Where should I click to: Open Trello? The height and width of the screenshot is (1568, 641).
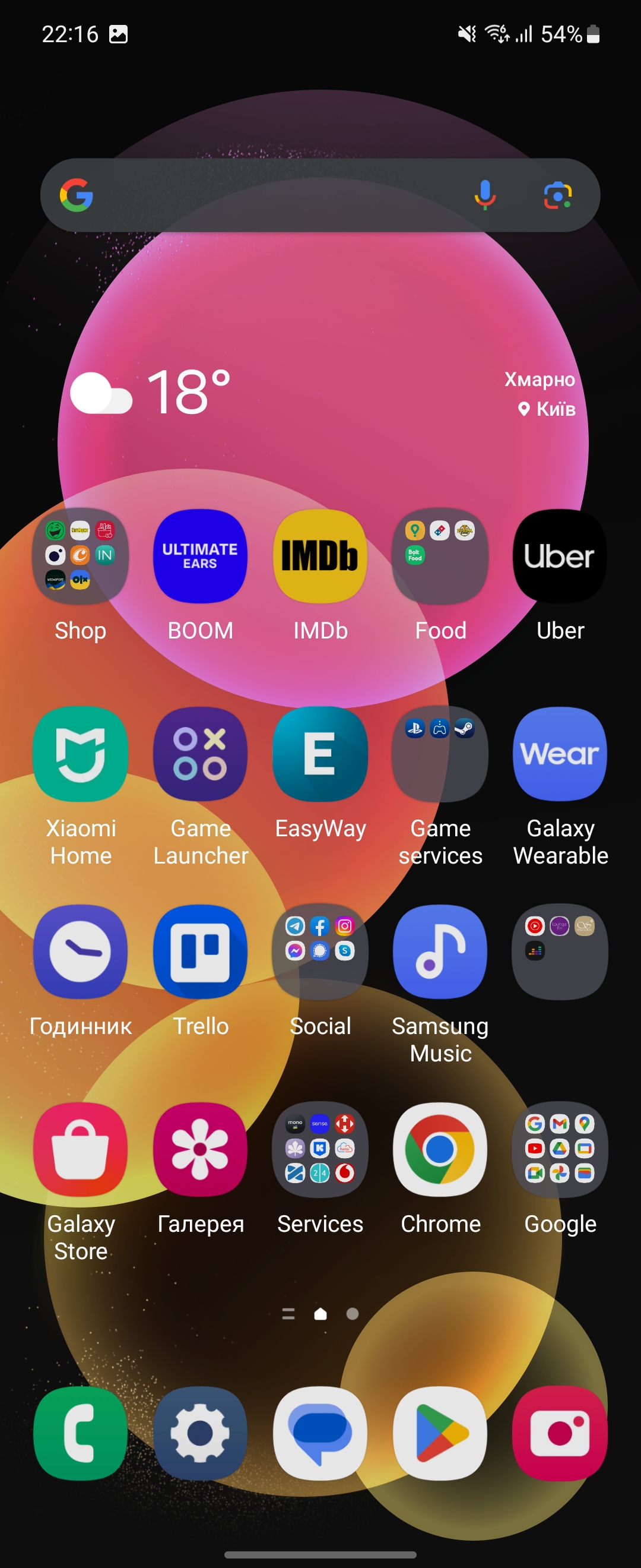point(200,951)
